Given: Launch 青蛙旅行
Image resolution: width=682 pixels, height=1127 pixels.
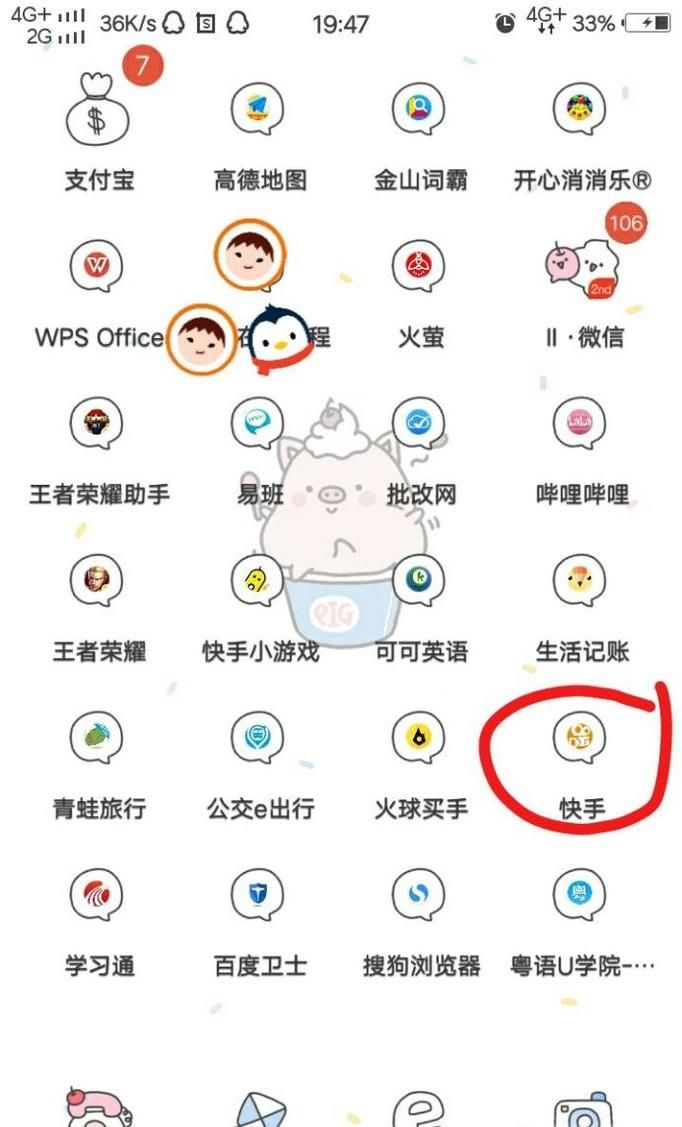Looking at the screenshot, I should pos(98,738).
